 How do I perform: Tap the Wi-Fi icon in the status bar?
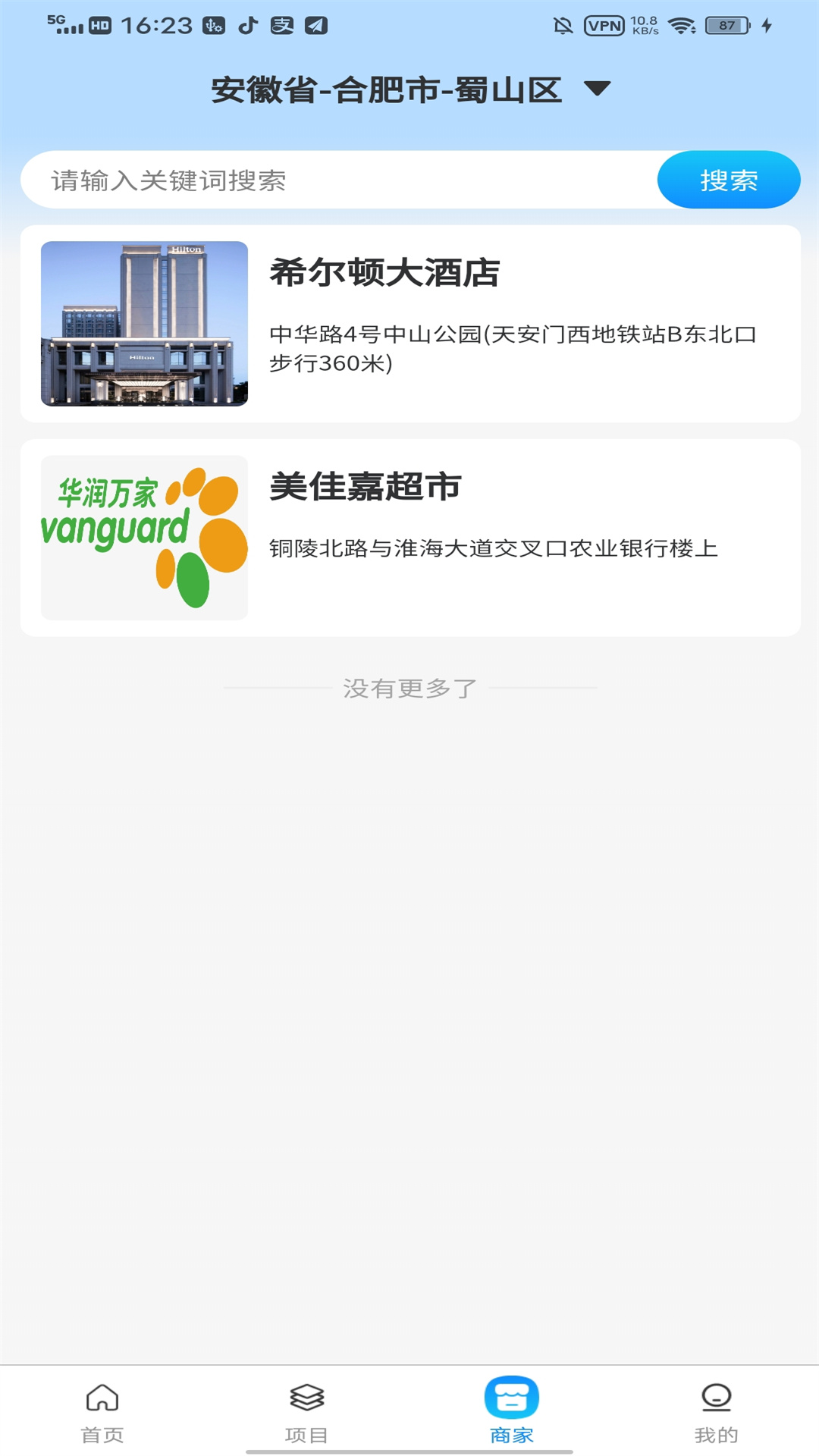click(x=681, y=24)
